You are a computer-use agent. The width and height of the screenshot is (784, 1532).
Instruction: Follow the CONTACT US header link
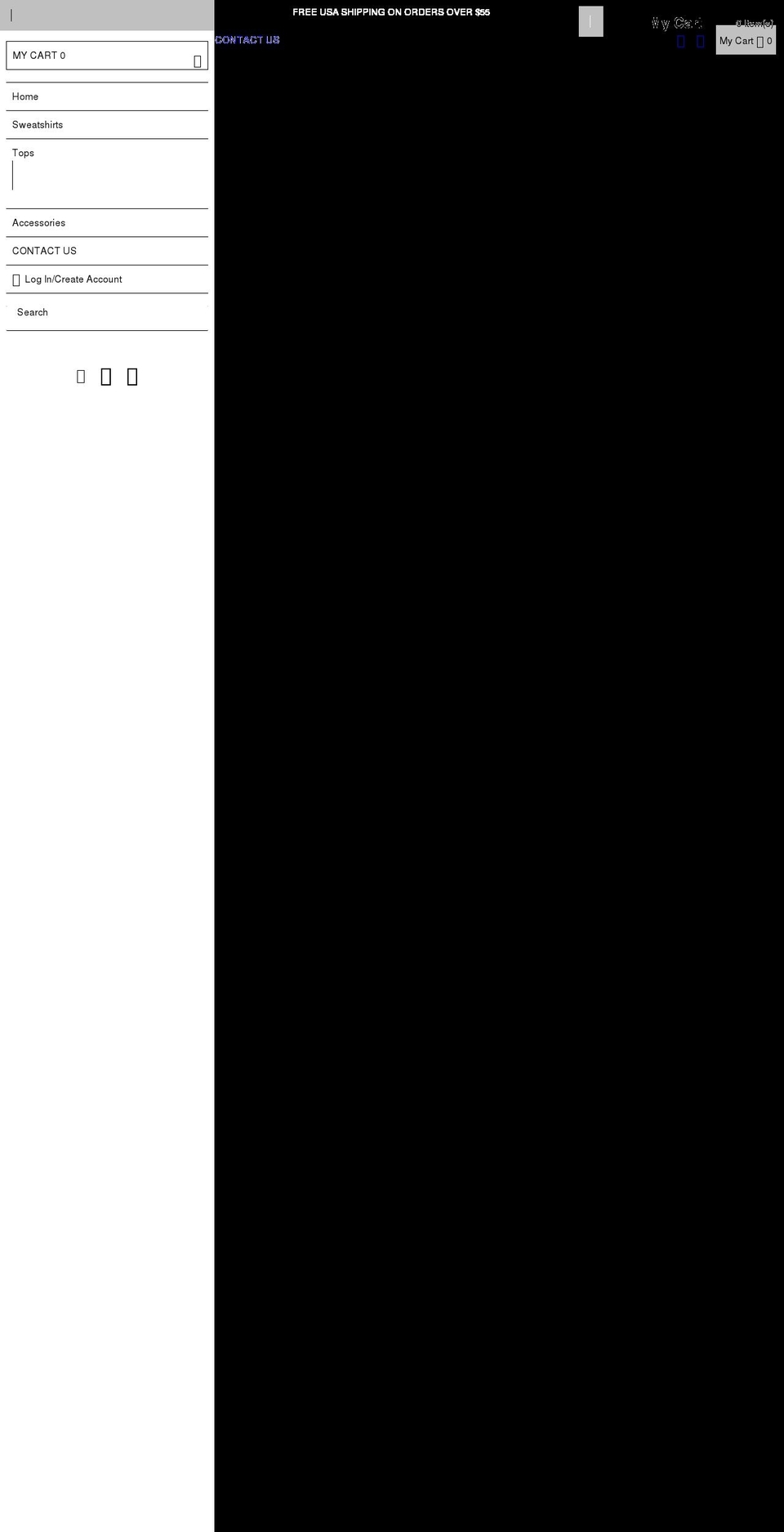pyautogui.click(x=247, y=40)
